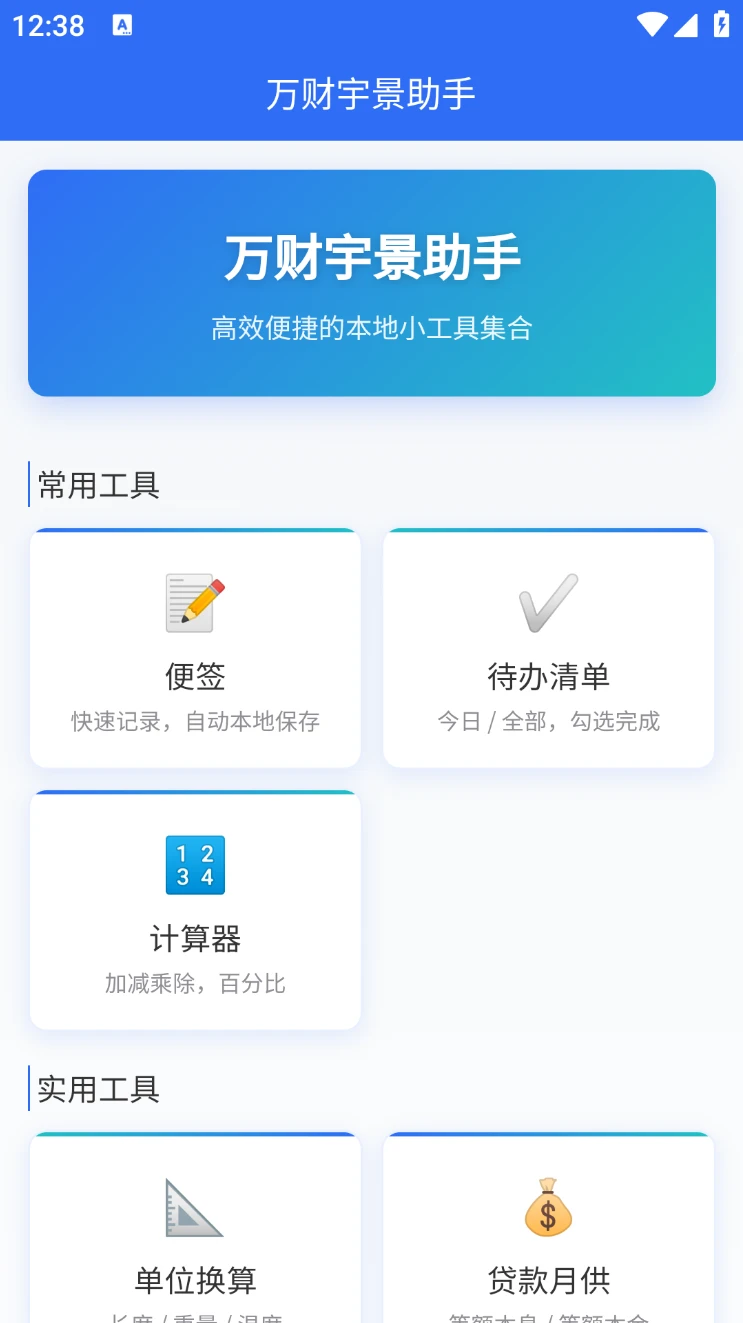Open the 待办清单 to-do list card
743x1323 pixels.
pos(548,648)
